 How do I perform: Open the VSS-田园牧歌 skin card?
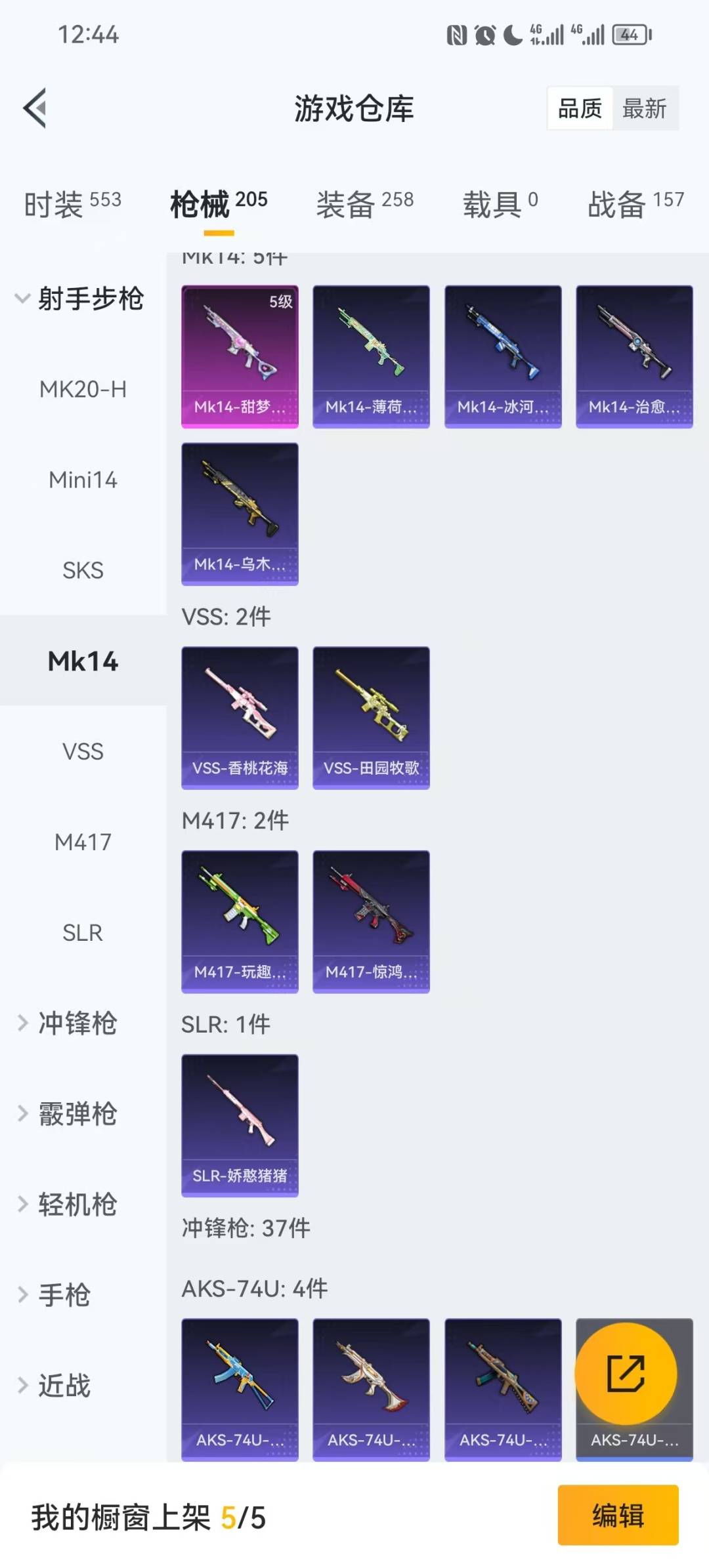371,716
